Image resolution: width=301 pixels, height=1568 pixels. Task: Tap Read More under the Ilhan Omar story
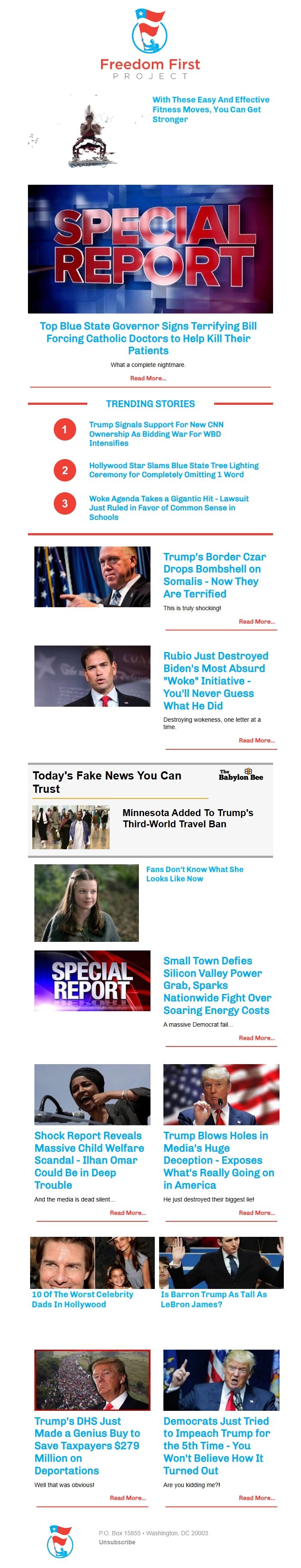(x=128, y=1213)
